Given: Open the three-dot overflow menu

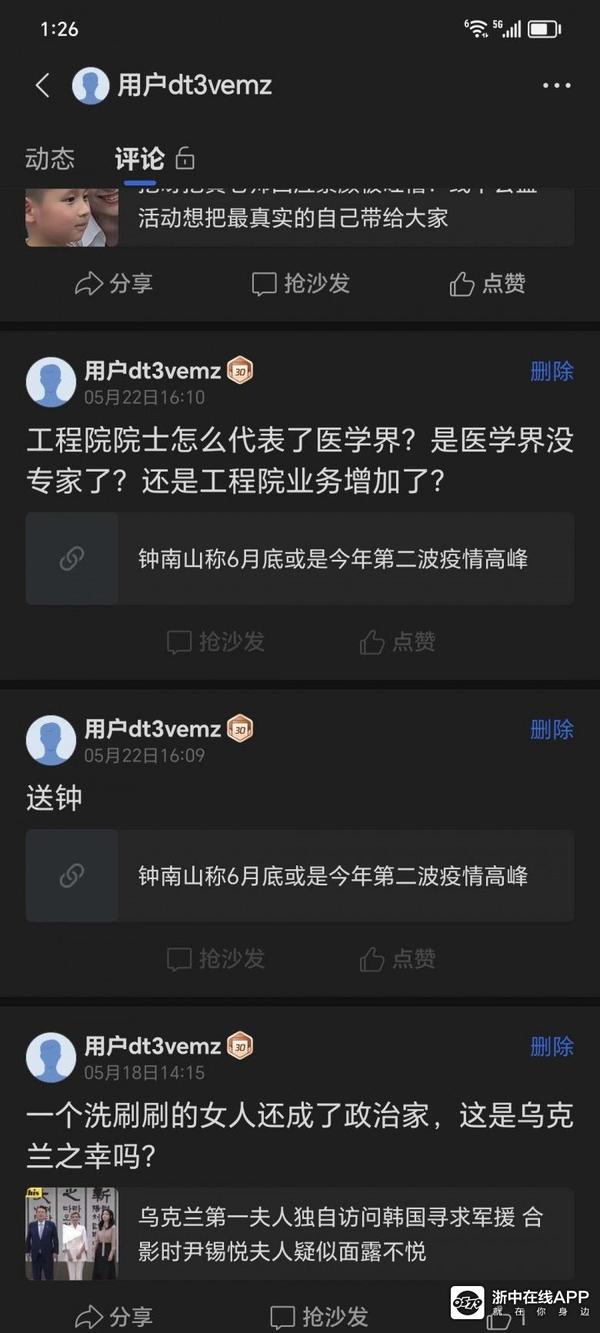Looking at the screenshot, I should click(x=556, y=86).
